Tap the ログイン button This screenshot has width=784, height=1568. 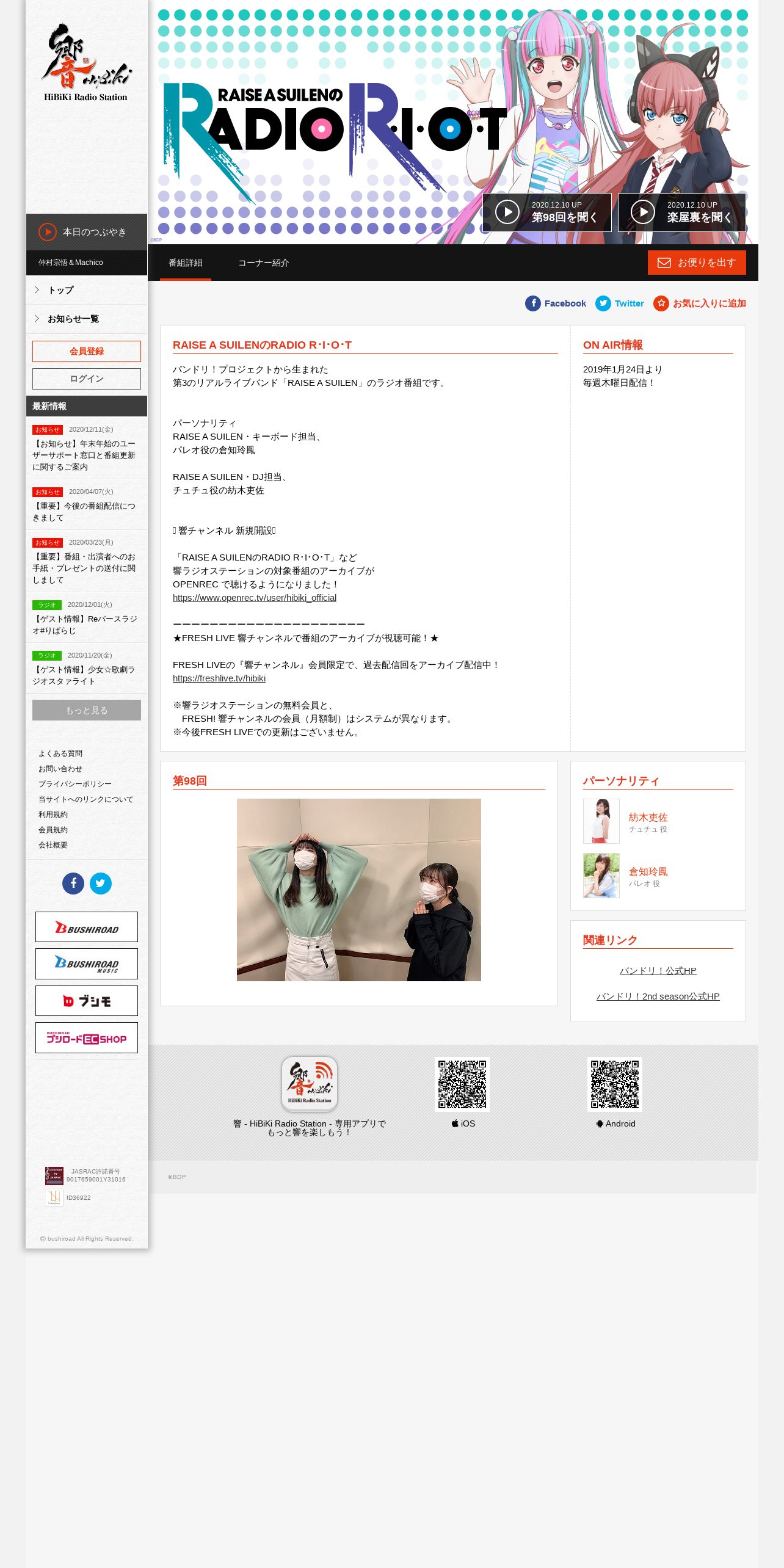click(x=87, y=379)
